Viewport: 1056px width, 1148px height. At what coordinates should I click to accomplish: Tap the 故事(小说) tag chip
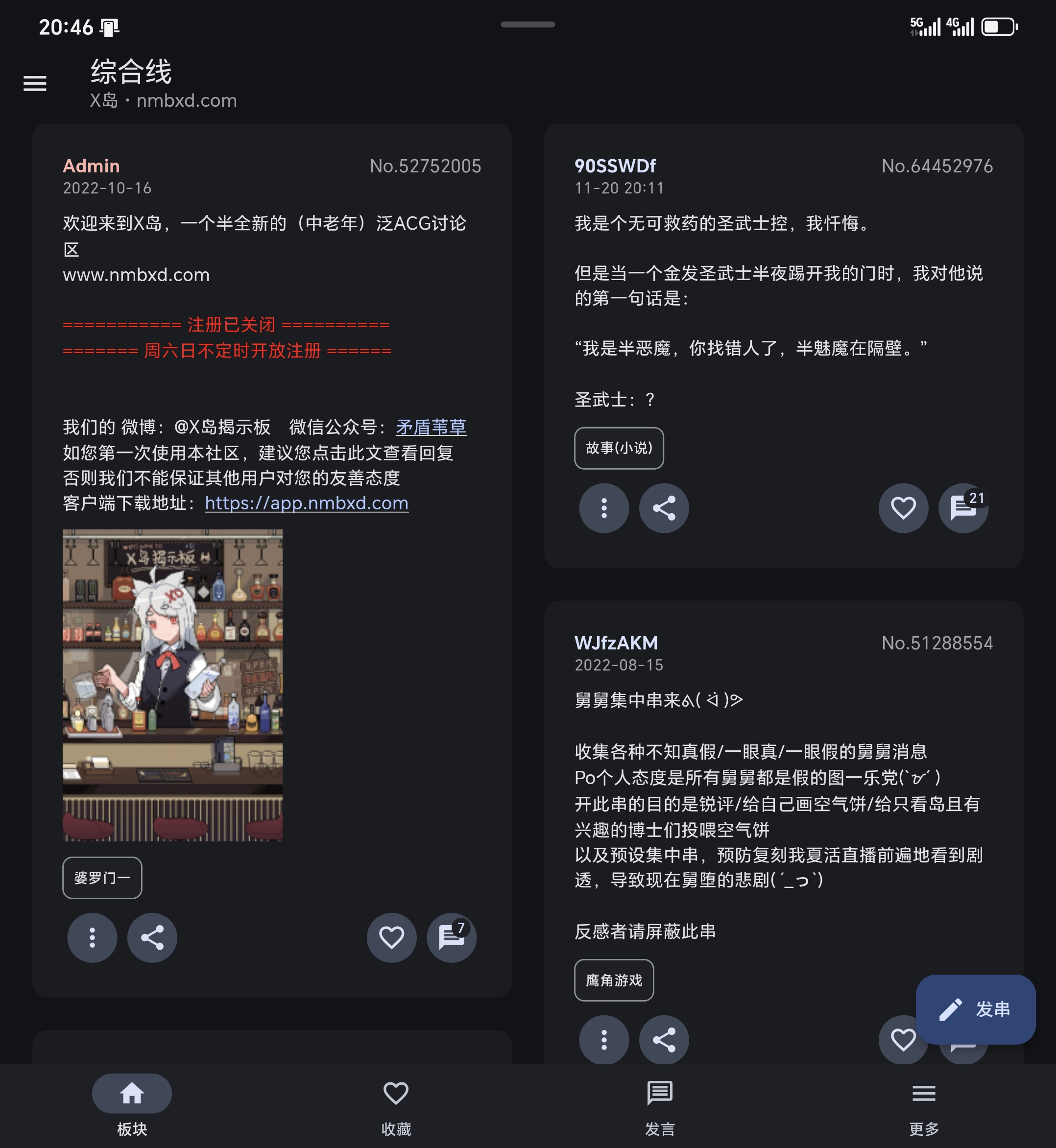[619, 448]
